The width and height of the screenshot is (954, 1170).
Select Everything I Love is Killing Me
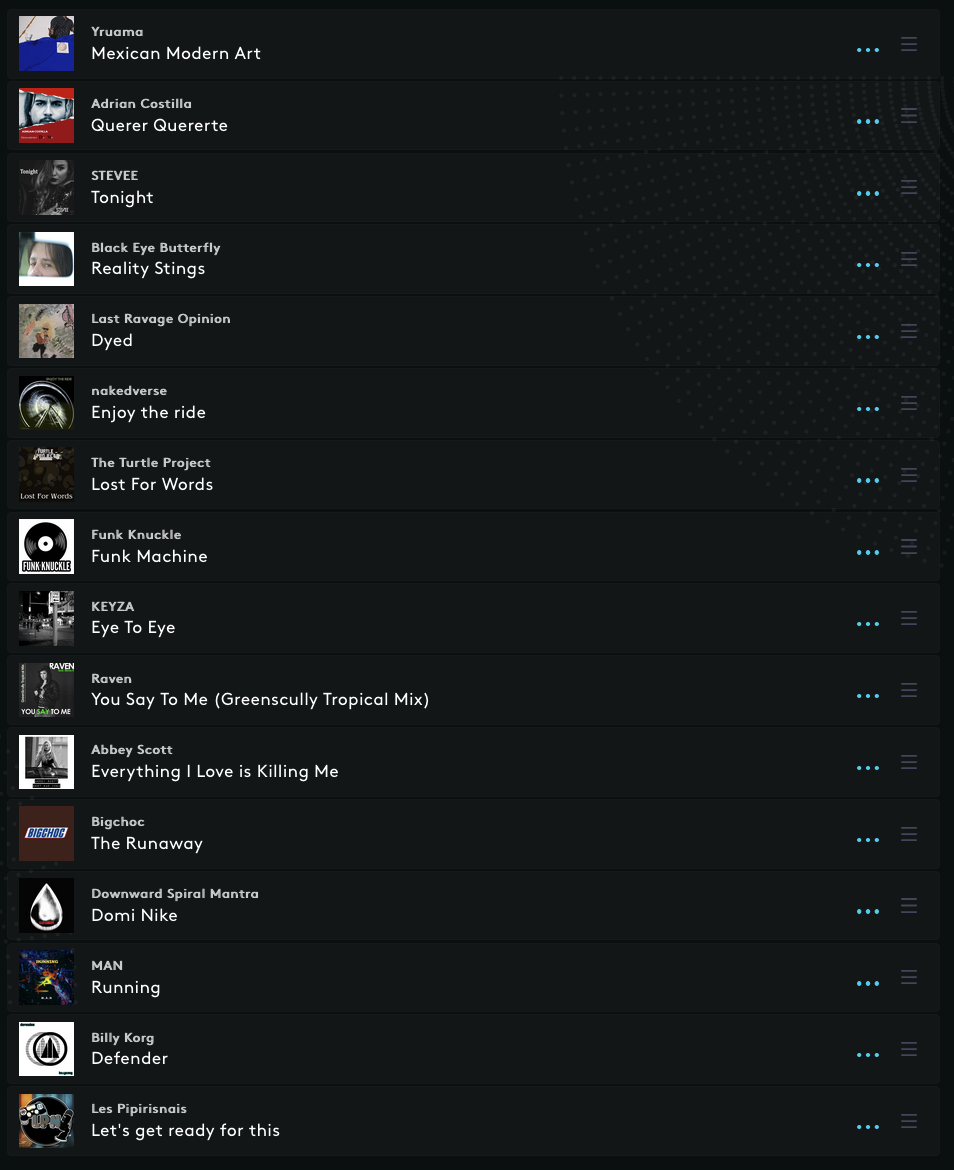pyautogui.click(x=214, y=771)
